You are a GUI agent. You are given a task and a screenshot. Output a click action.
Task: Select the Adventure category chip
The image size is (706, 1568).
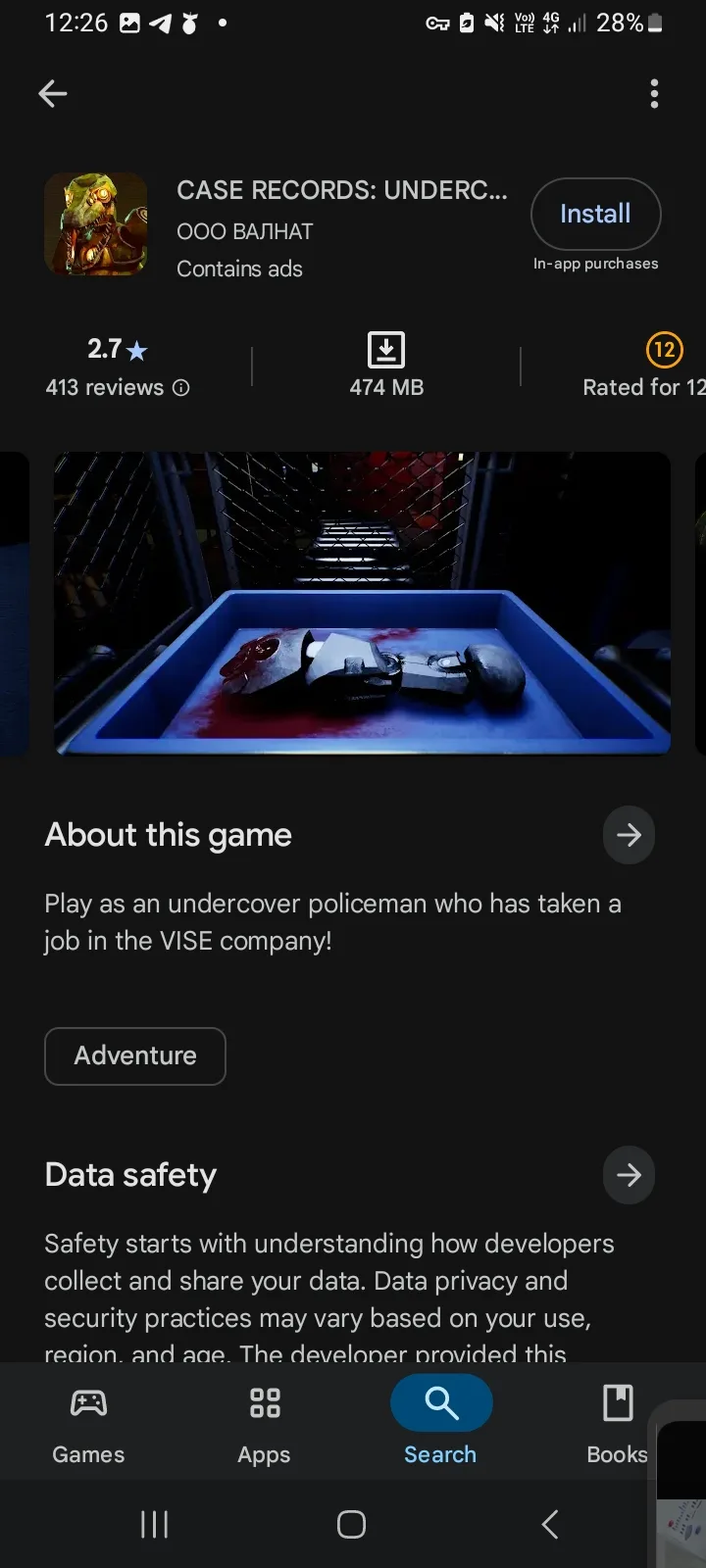pos(135,1055)
